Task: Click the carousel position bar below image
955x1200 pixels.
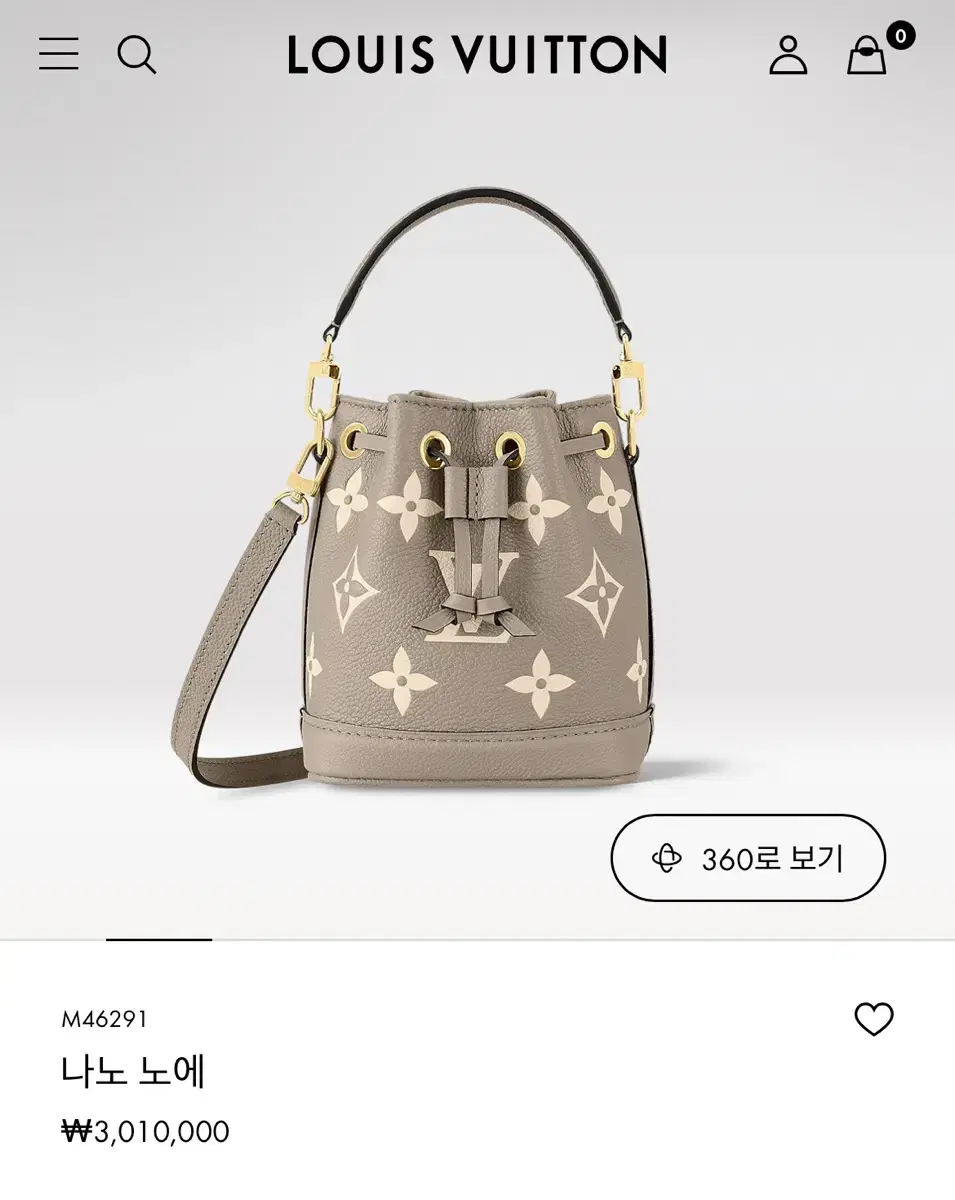Action: [x=158, y=941]
